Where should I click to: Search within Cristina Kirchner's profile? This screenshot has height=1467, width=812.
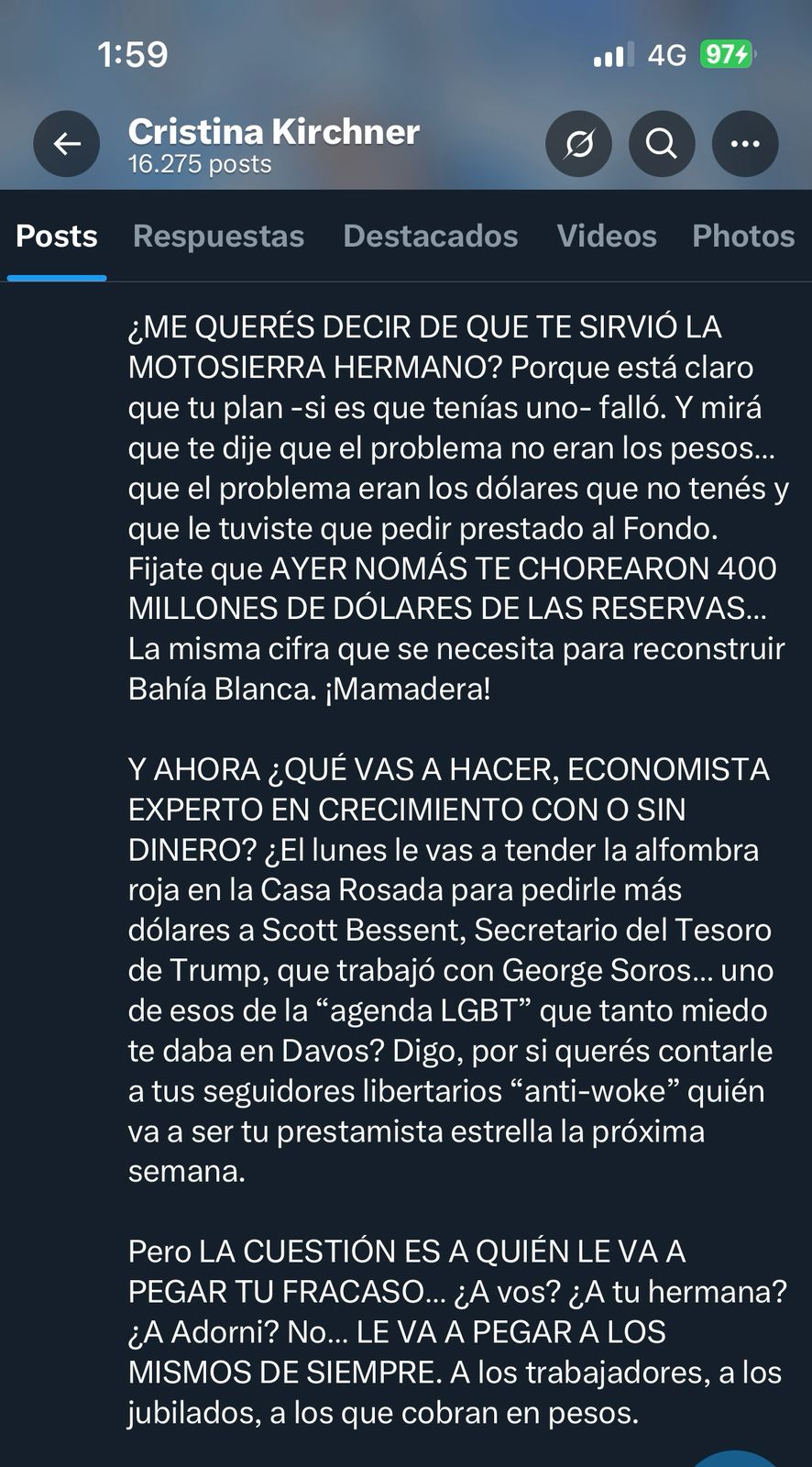pyautogui.click(x=662, y=144)
